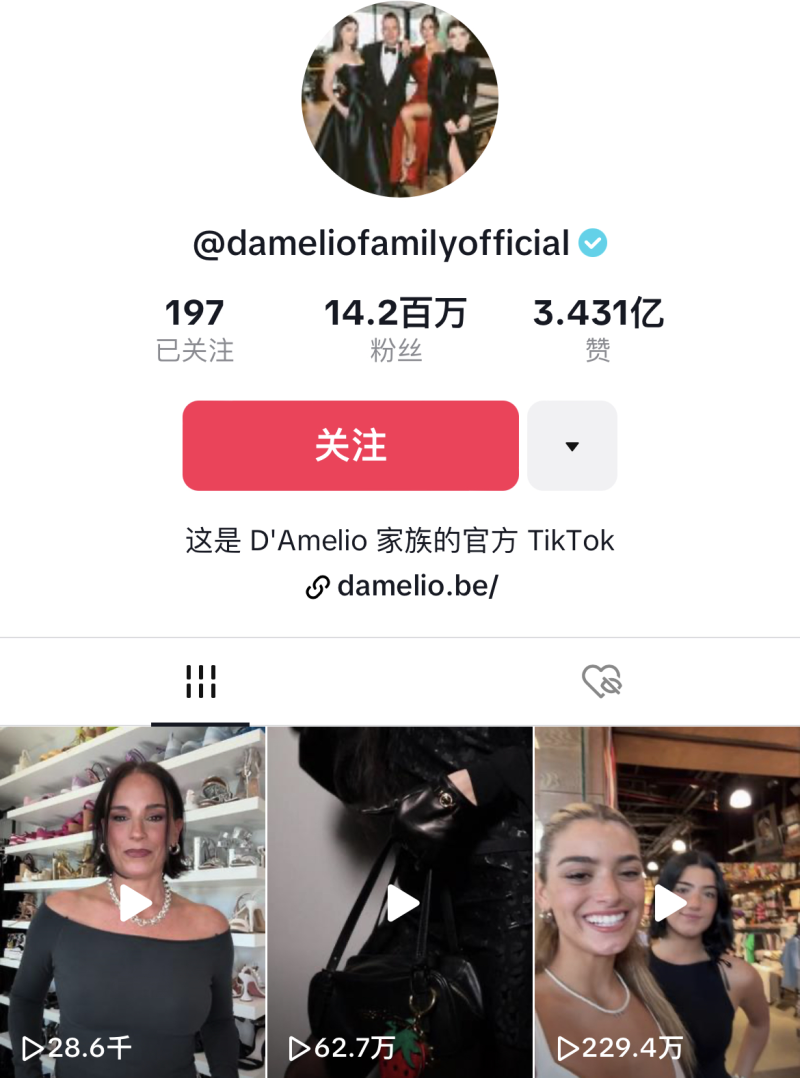Switch to the videos grid tab
The width and height of the screenshot is (800, 1078).
[200, 682]
